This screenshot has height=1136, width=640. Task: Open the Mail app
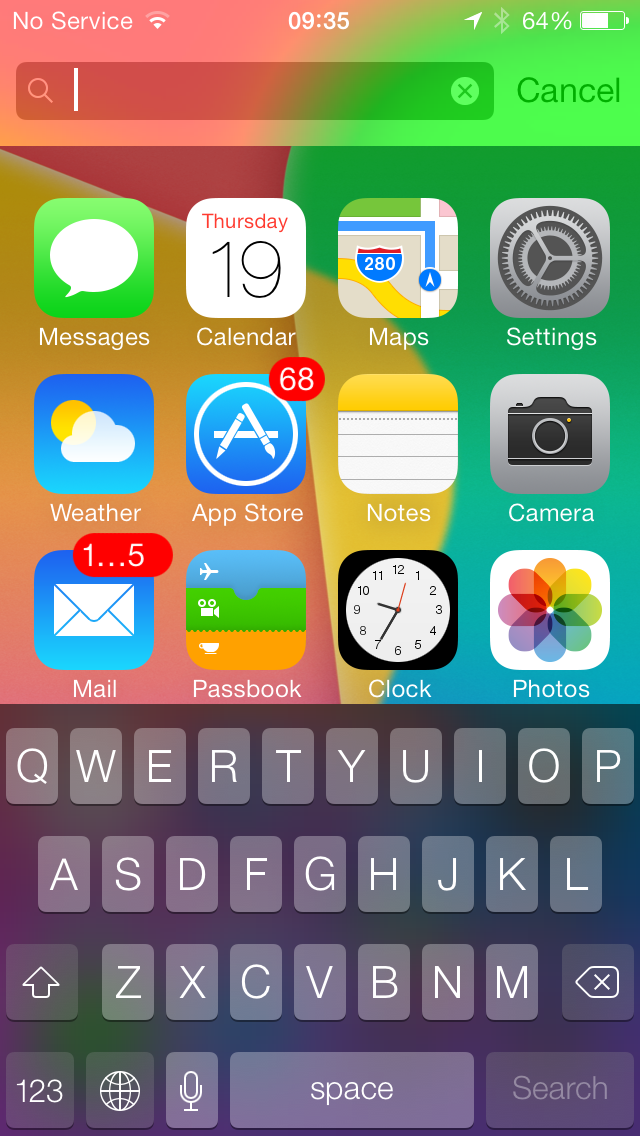[x=94, y=610]
